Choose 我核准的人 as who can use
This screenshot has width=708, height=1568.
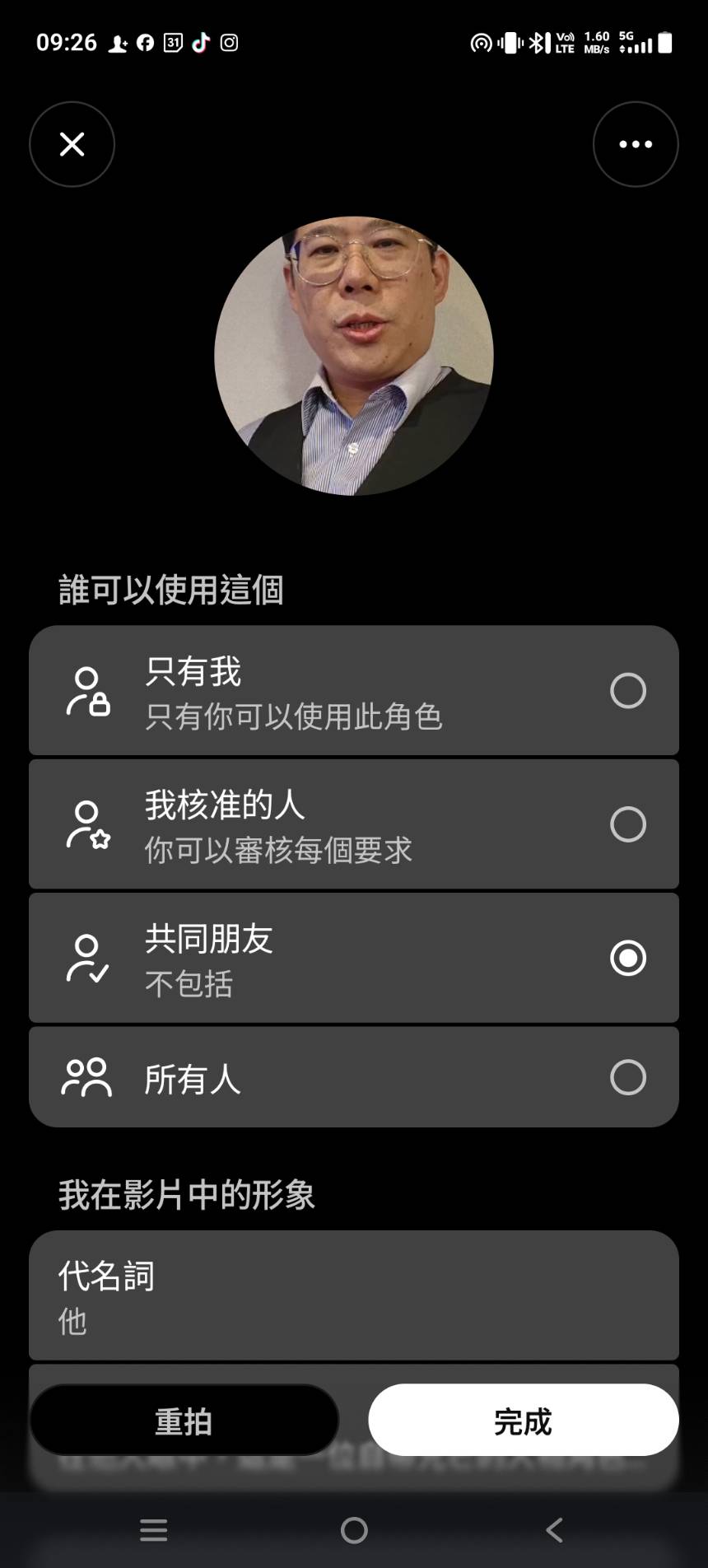click(x=354, y=824)
